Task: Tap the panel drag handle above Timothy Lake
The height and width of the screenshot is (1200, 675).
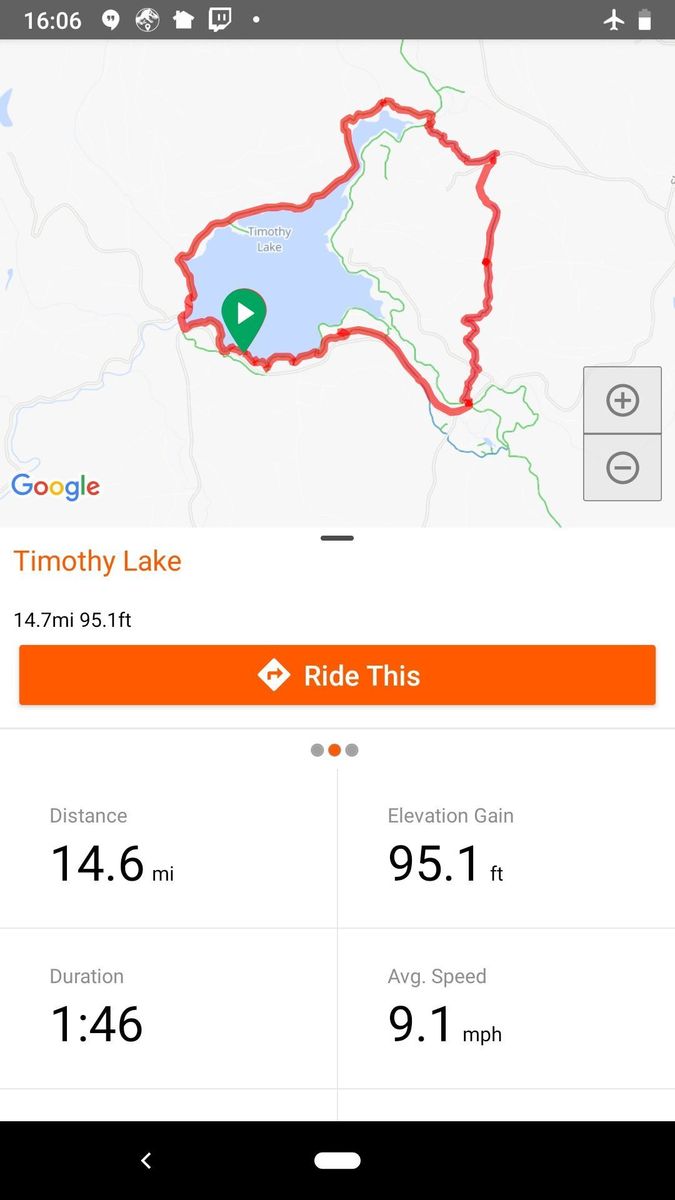Action: coord(337,538)
